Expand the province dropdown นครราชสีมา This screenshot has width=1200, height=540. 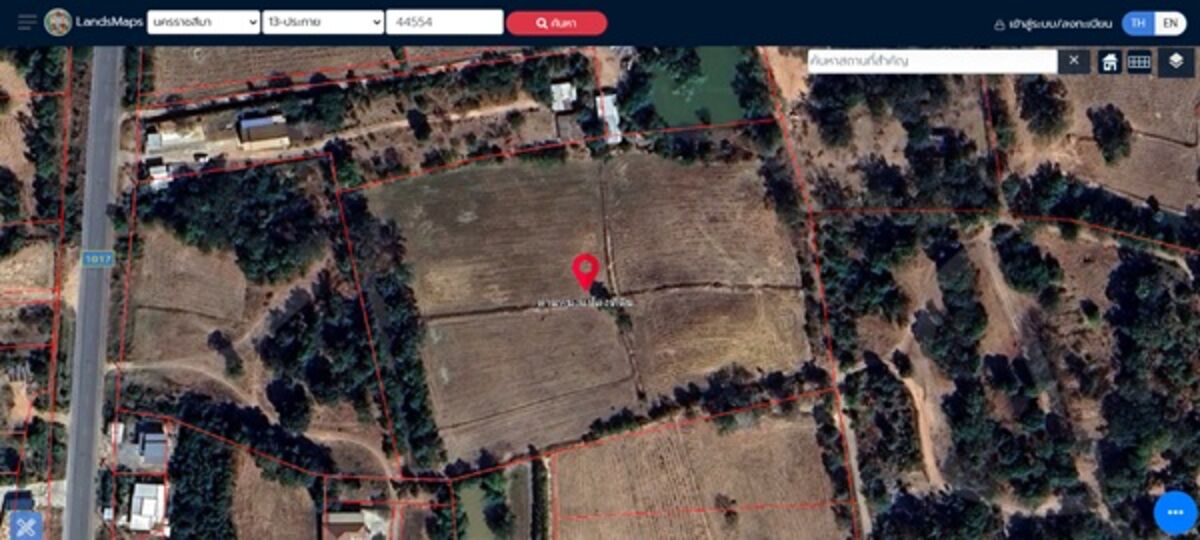click(203, 22)
